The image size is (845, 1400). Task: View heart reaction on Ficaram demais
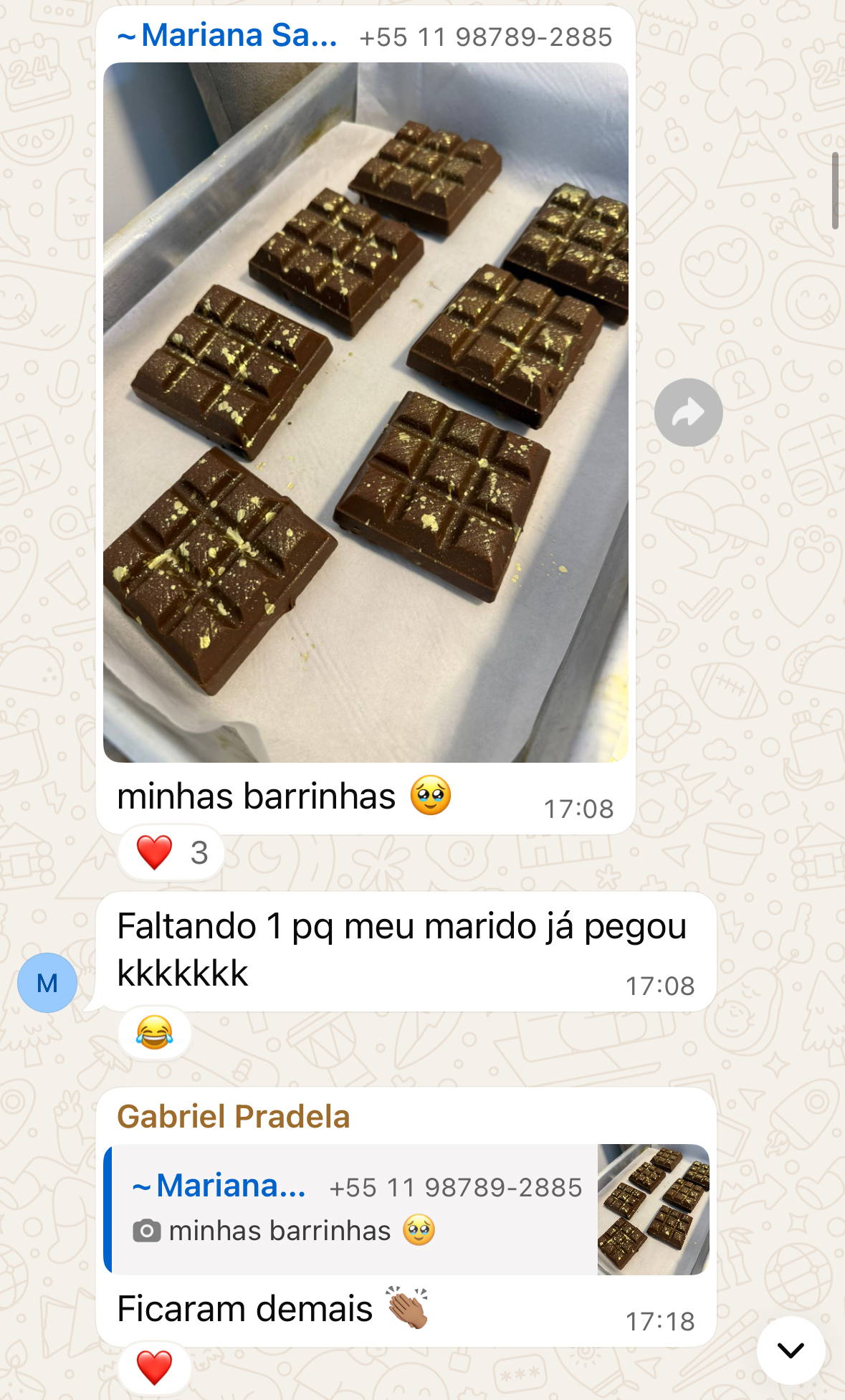[154, 1367]
